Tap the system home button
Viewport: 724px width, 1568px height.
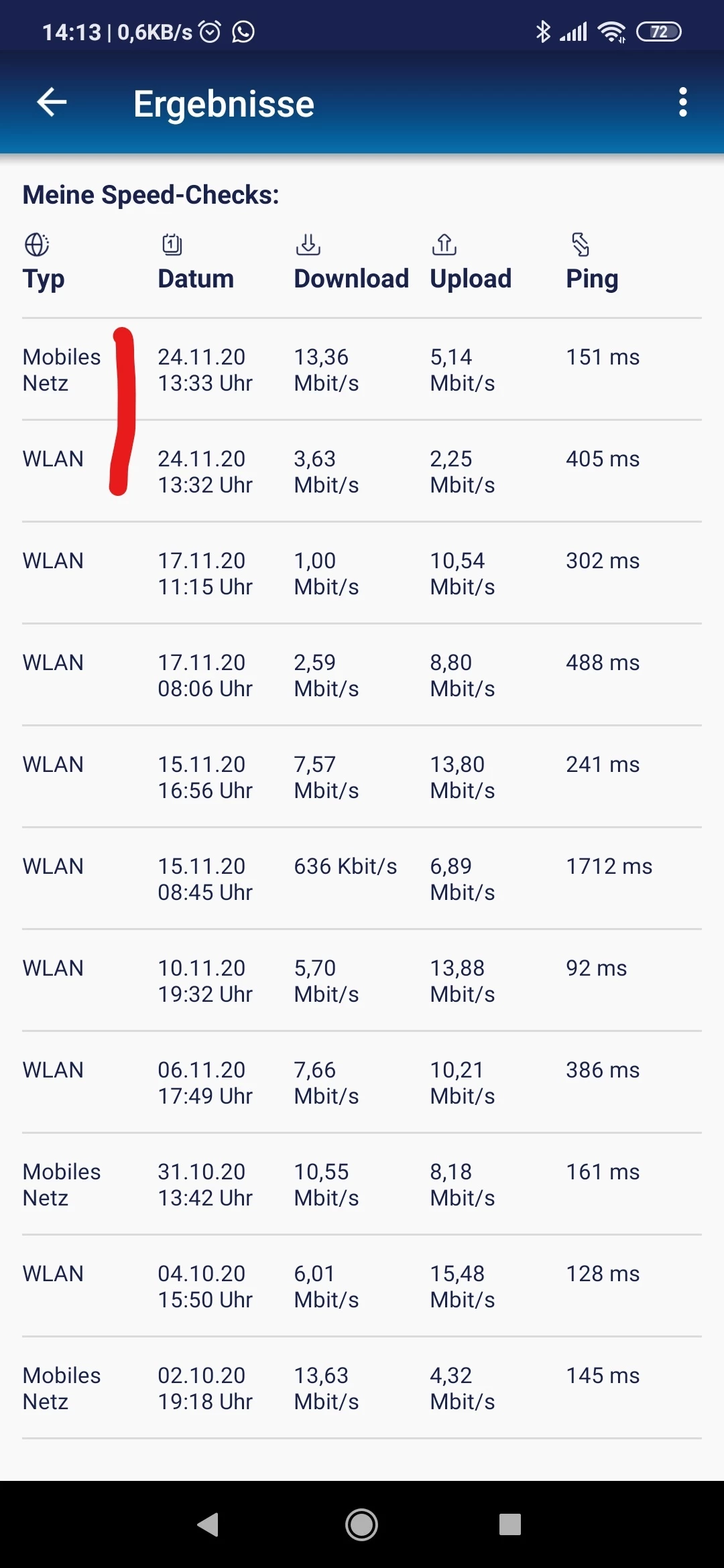pyautogui.click(x=361, y=1524)
